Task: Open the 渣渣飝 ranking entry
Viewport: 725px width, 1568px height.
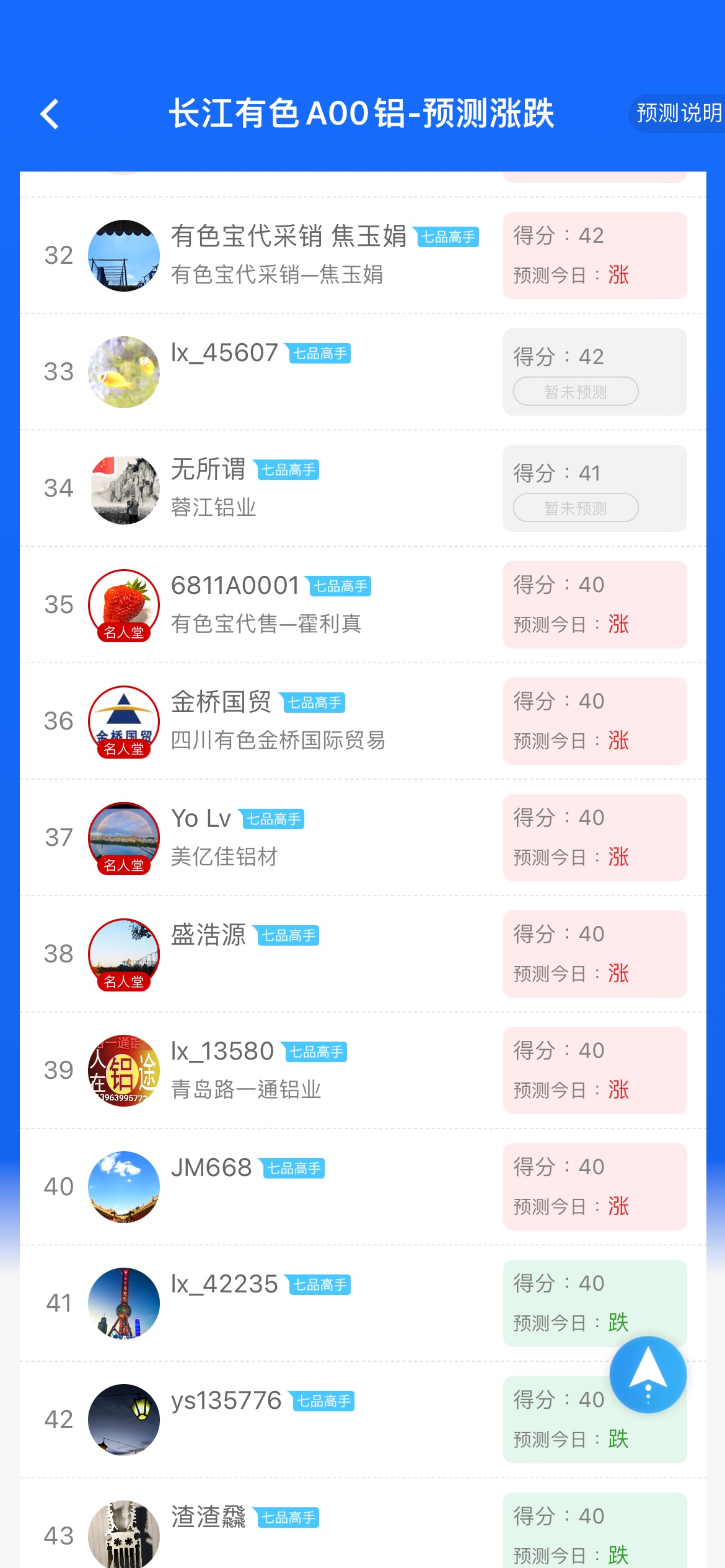Action: (x=363, y=1523)
